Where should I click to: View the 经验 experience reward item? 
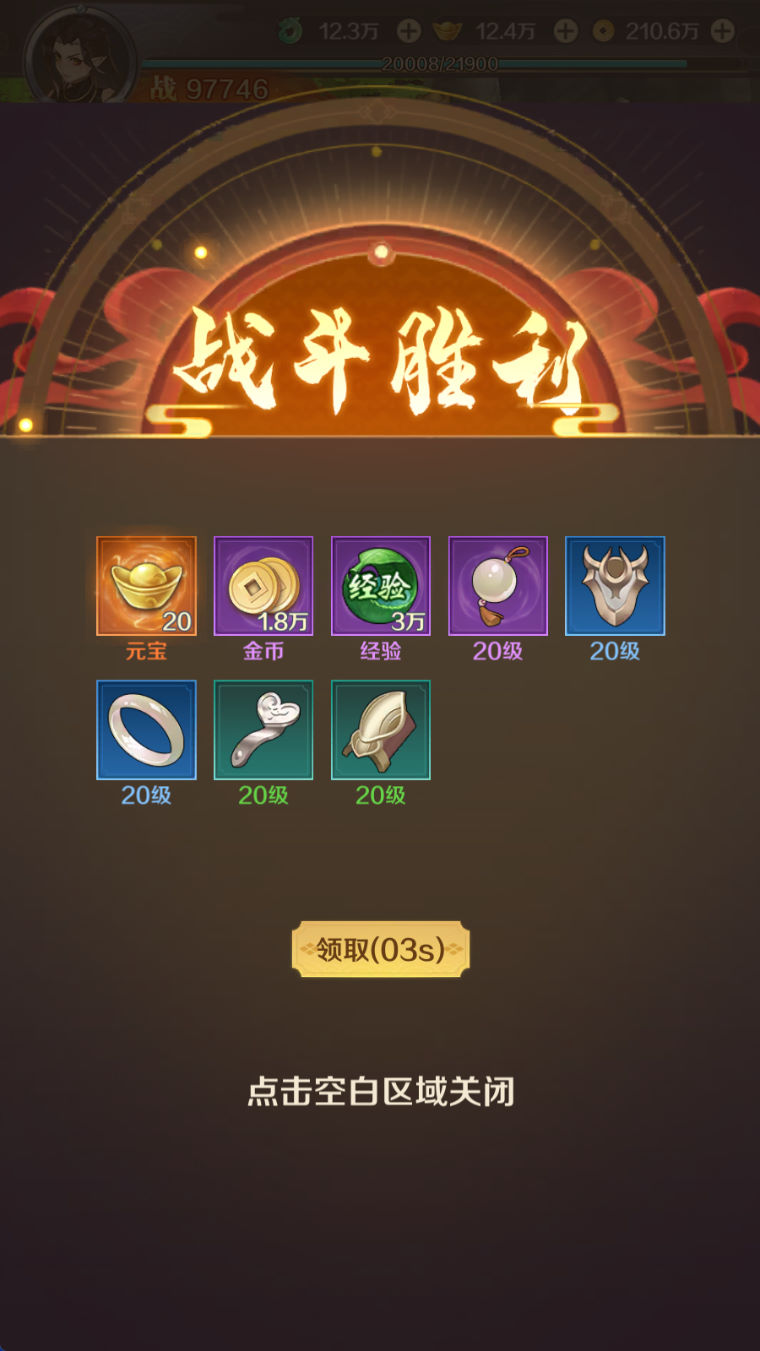coord(381,586)
